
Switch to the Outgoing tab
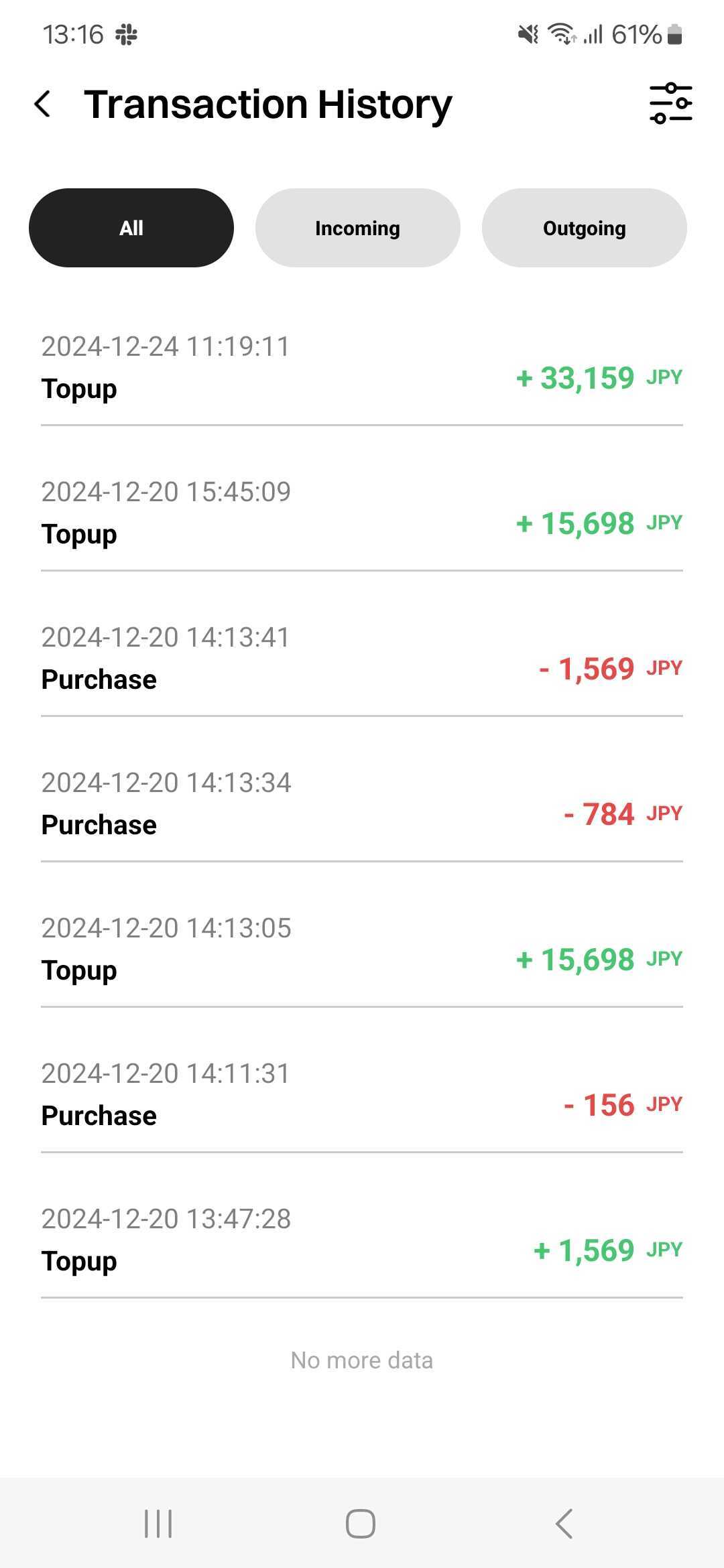click(x=584, y=228)
